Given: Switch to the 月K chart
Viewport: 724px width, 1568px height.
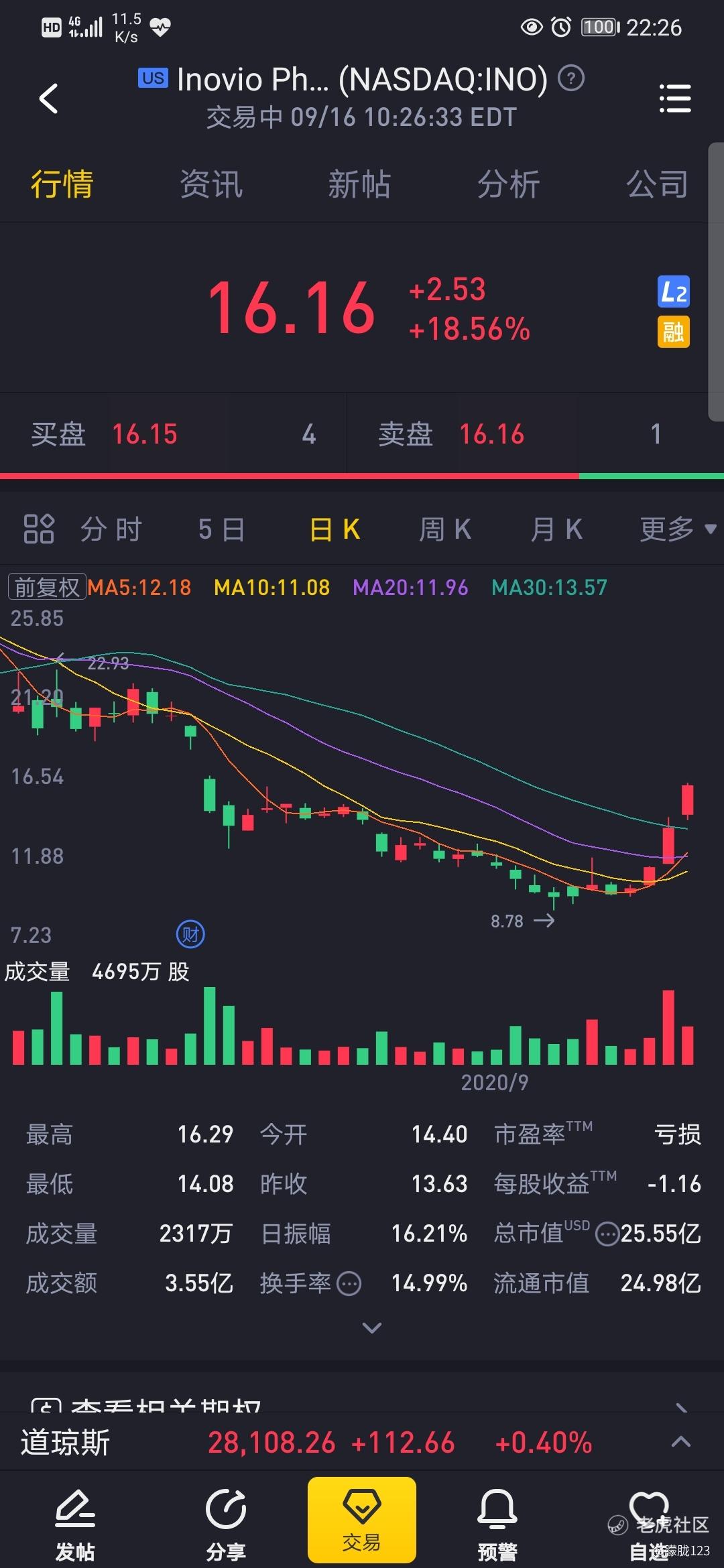Looking at the screenshot, I should click(x=556, y=529).
